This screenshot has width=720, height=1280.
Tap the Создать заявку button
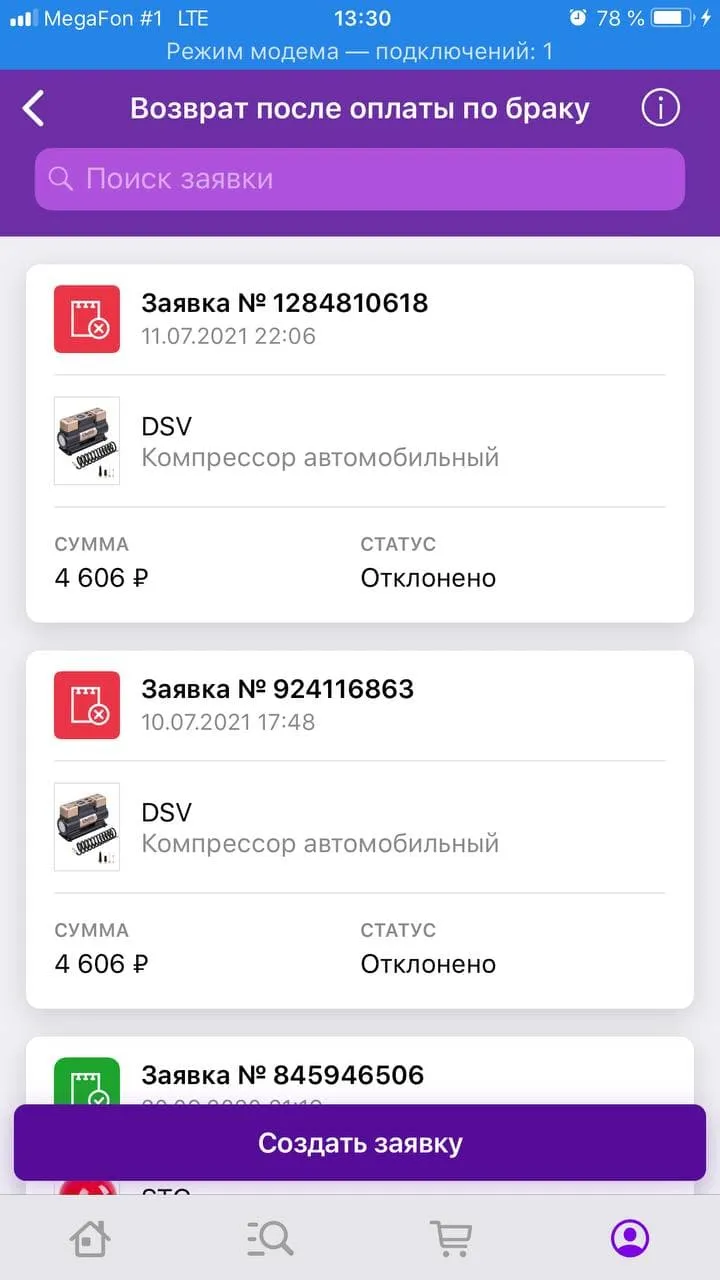point(360,1143)
